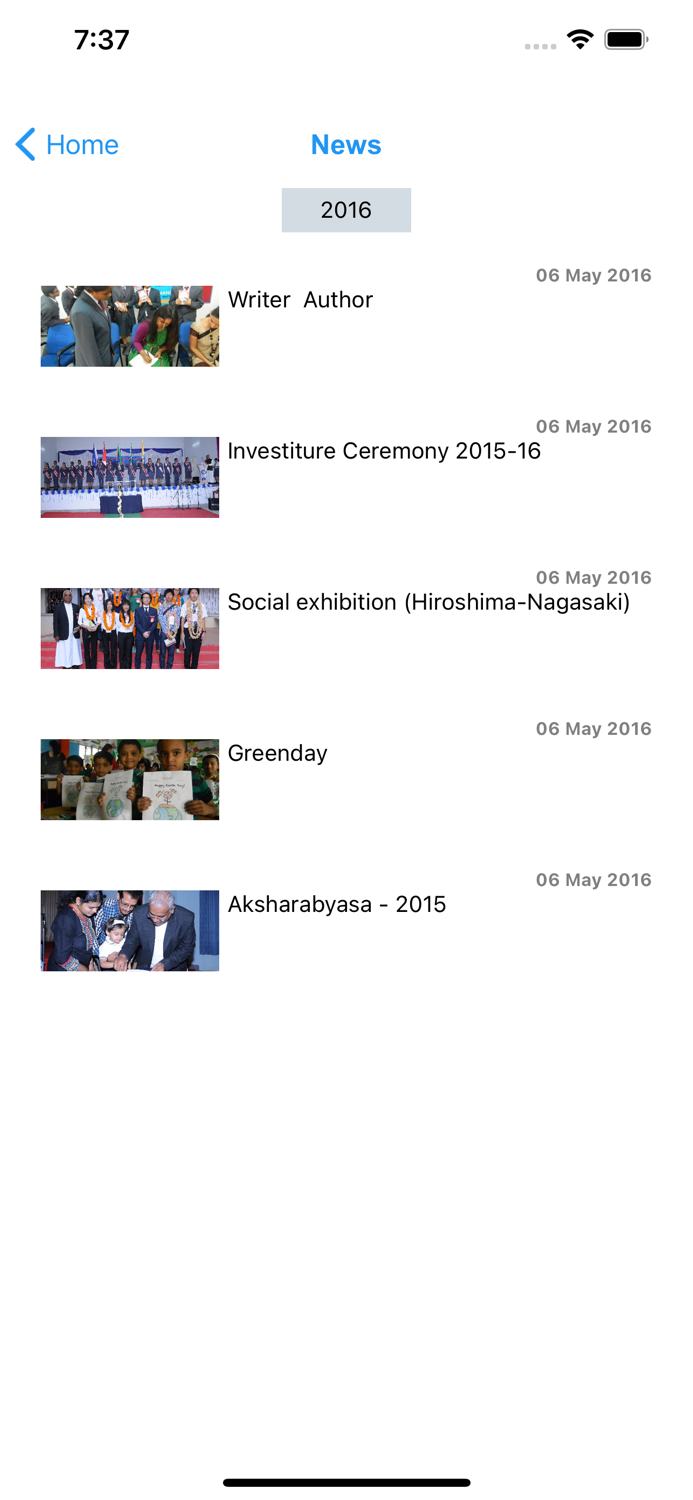Open the Writer Author news item
The width and height of the screenshot is (693, 1500).
point(300,300)
